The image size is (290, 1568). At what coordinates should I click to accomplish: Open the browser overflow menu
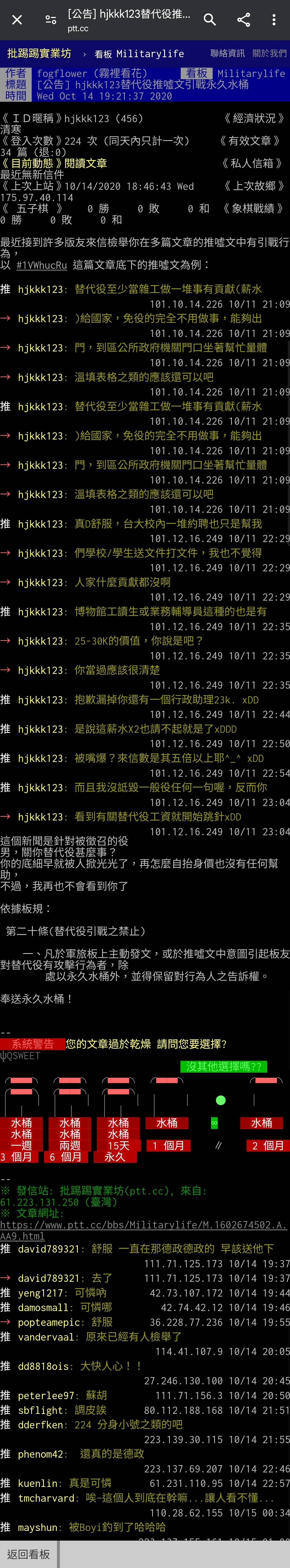(x=274, y=20)
